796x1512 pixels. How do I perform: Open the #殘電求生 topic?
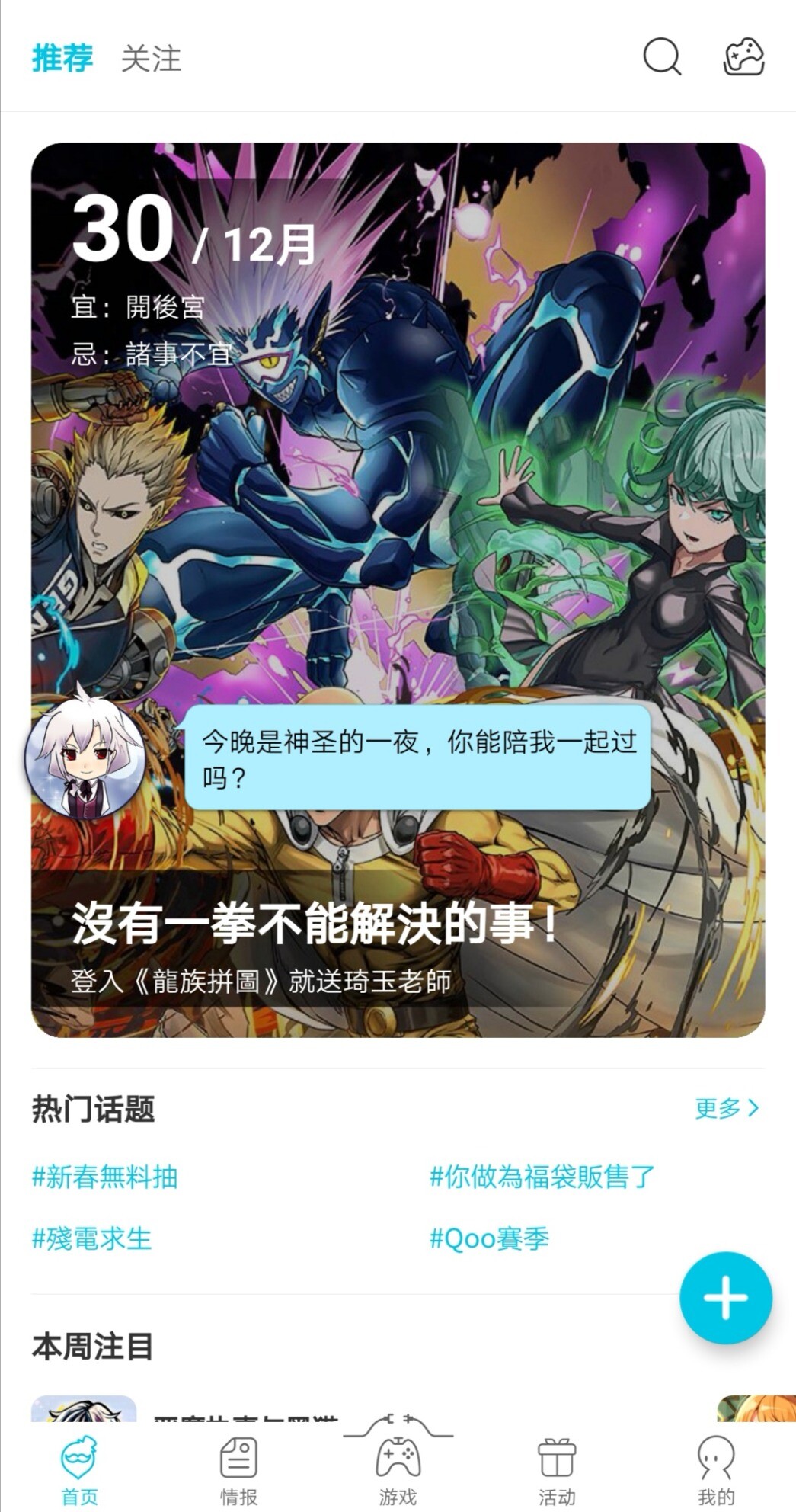pyautogui.click(x=91, y=1238)
